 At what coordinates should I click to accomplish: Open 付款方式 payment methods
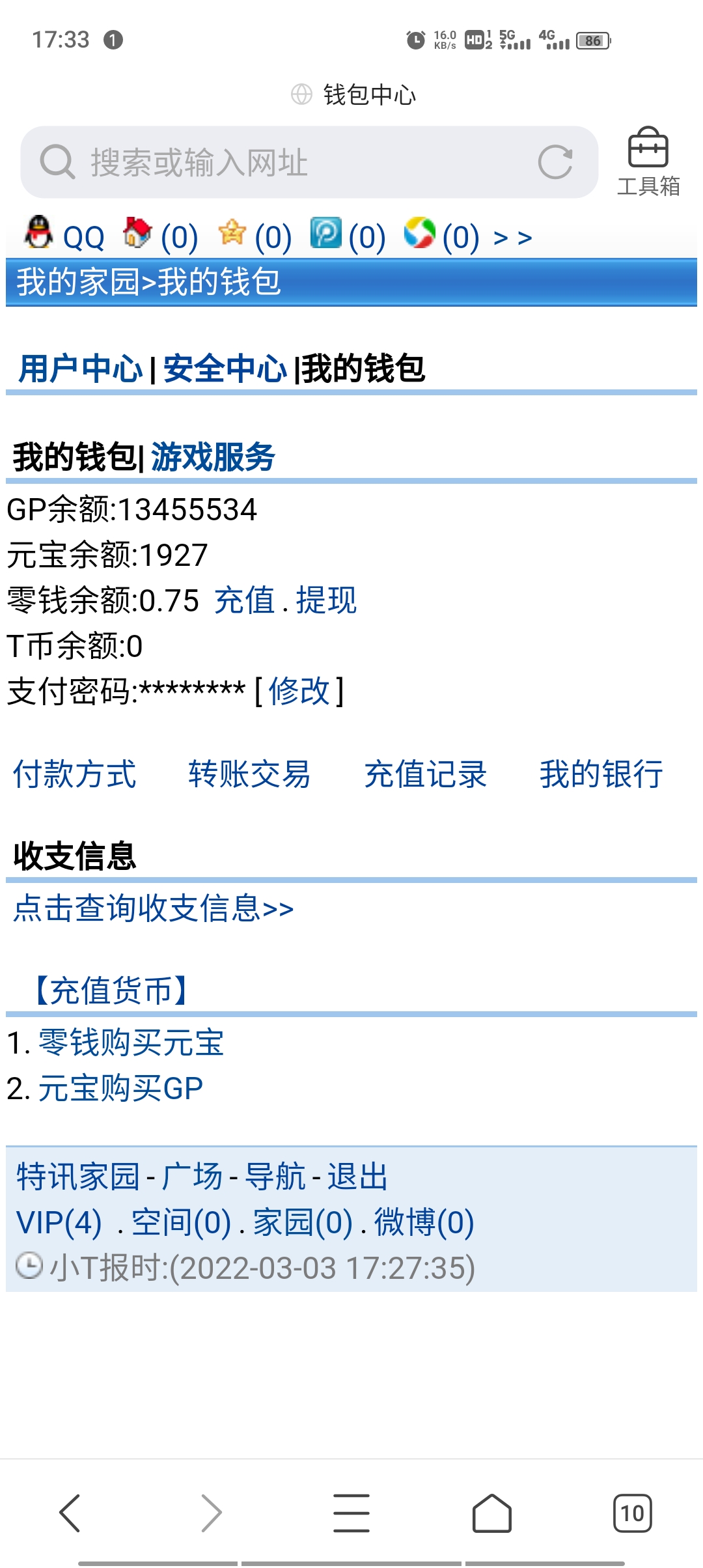[x=75, y=774]
